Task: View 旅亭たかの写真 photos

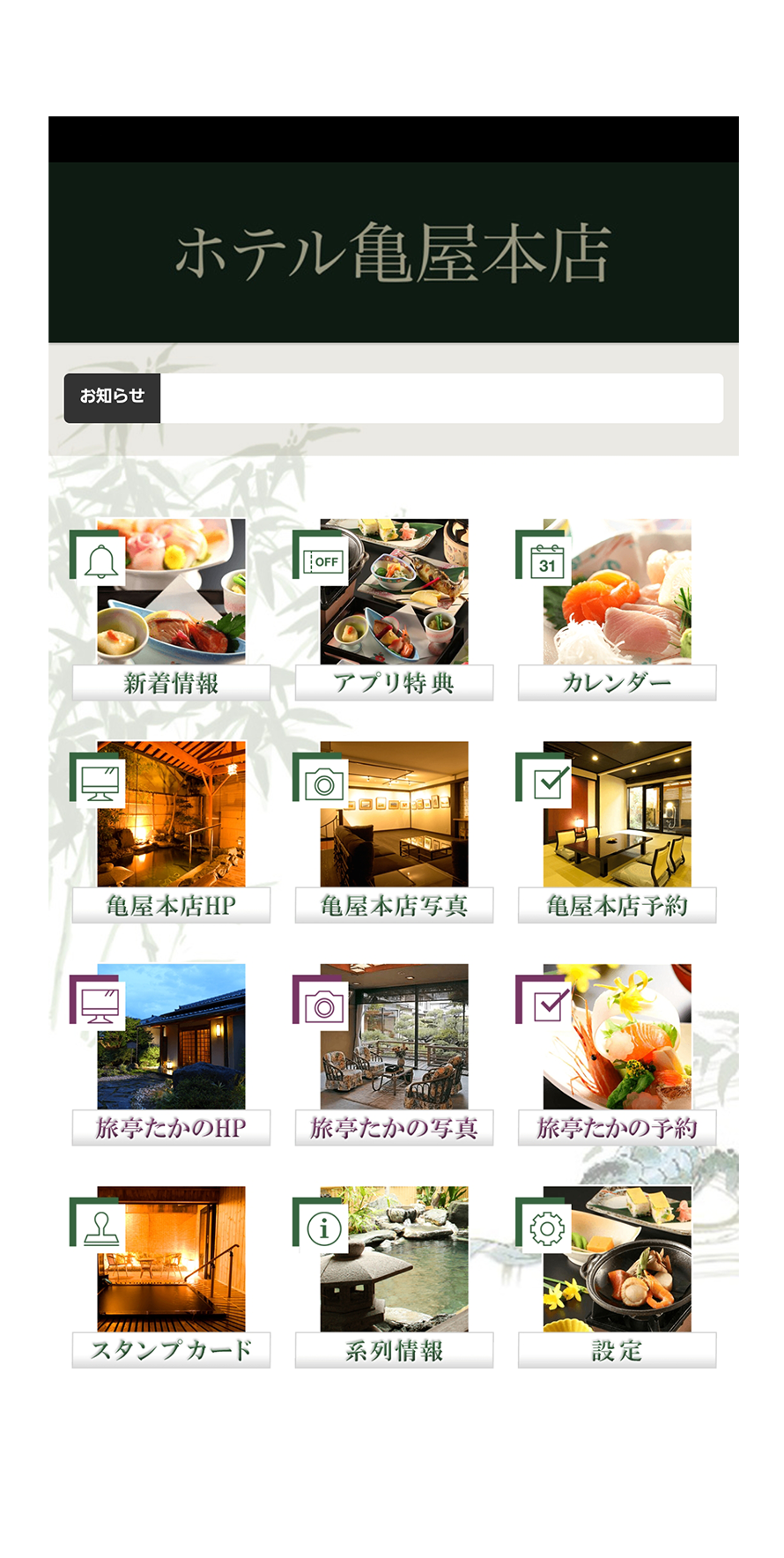Action: 394,1053
